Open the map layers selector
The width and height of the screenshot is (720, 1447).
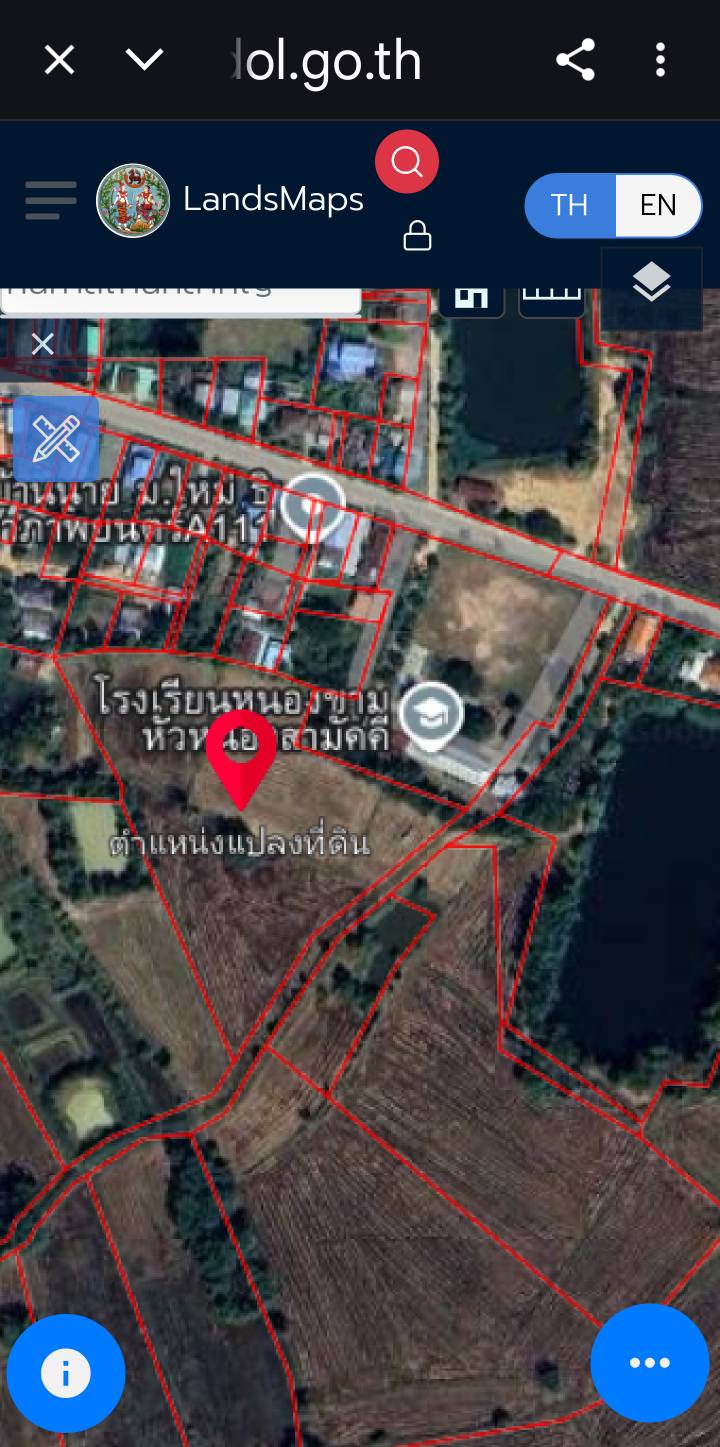click(652, 284)
